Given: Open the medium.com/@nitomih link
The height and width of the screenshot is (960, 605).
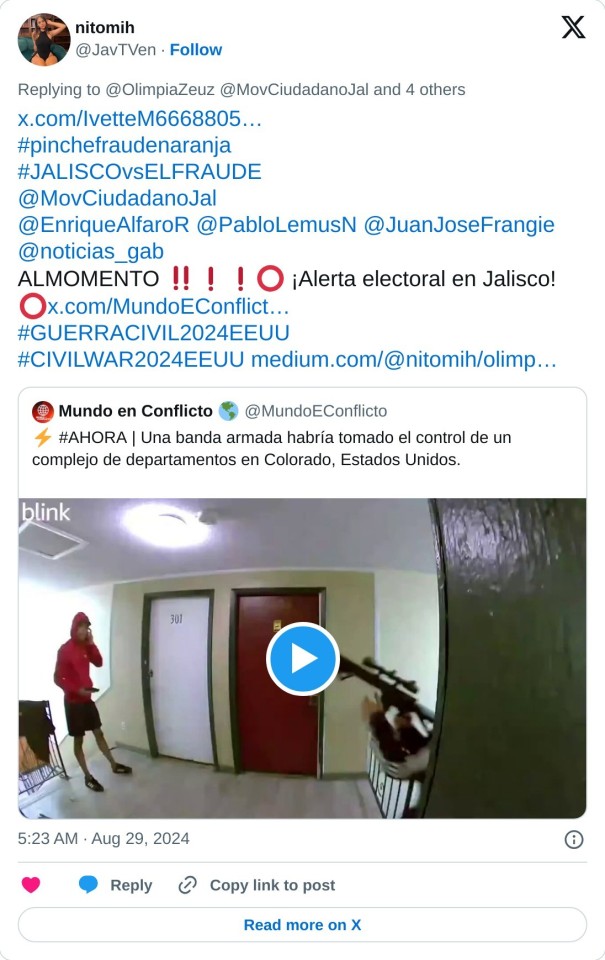Looking at the screenshot, I should (404, 359).
